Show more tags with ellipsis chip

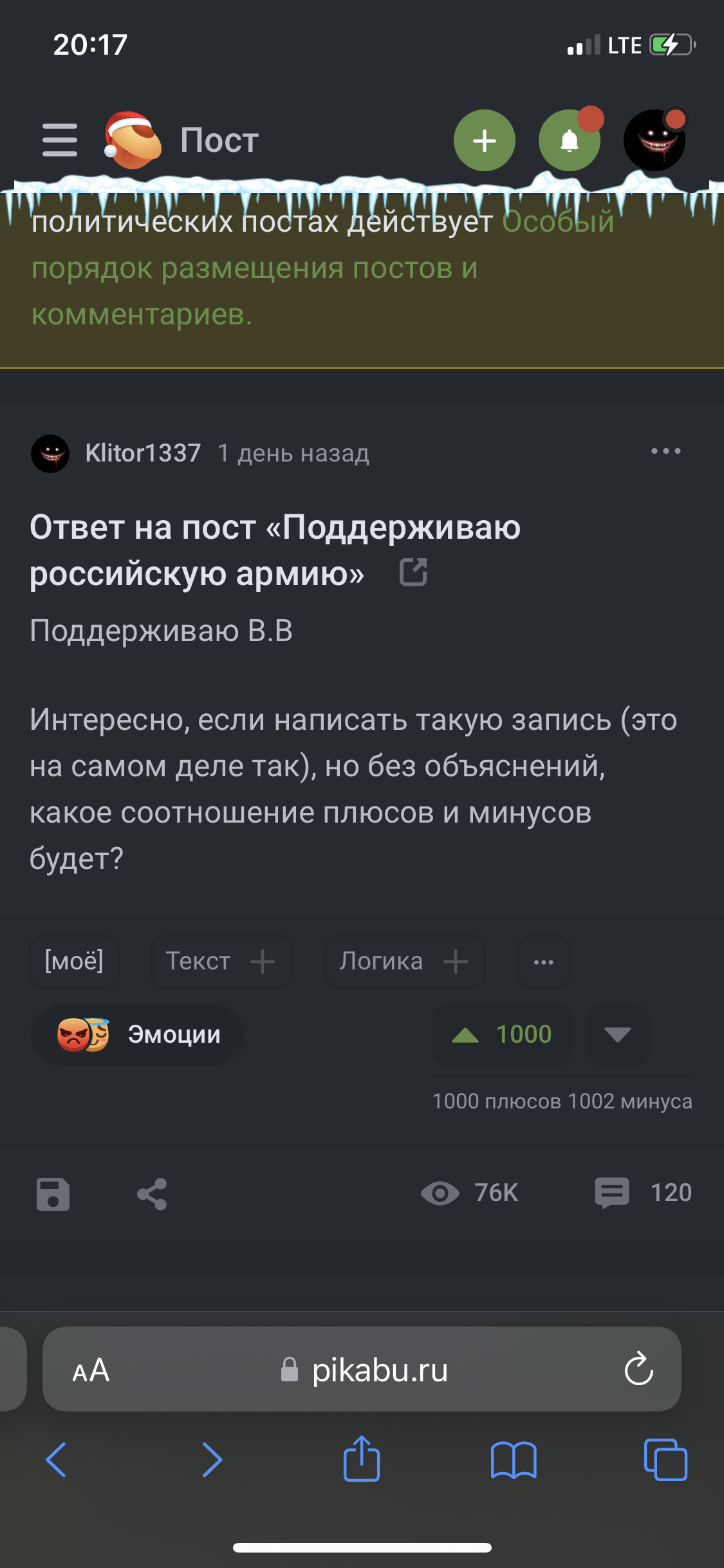pyautogui.click(x=544, y=962)
